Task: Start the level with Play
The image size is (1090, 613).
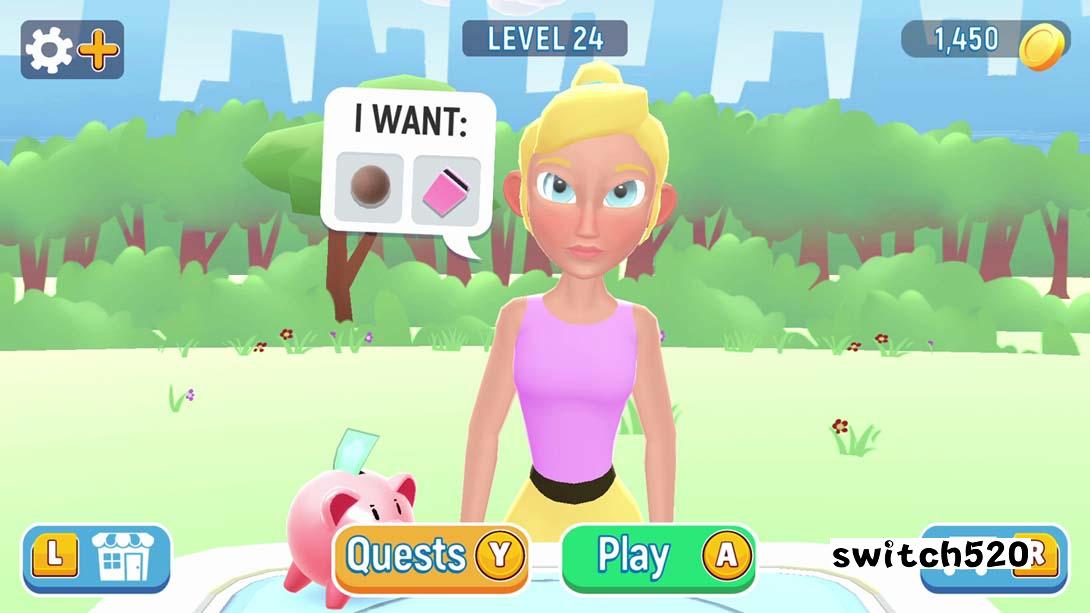Action: coord(658,558)
